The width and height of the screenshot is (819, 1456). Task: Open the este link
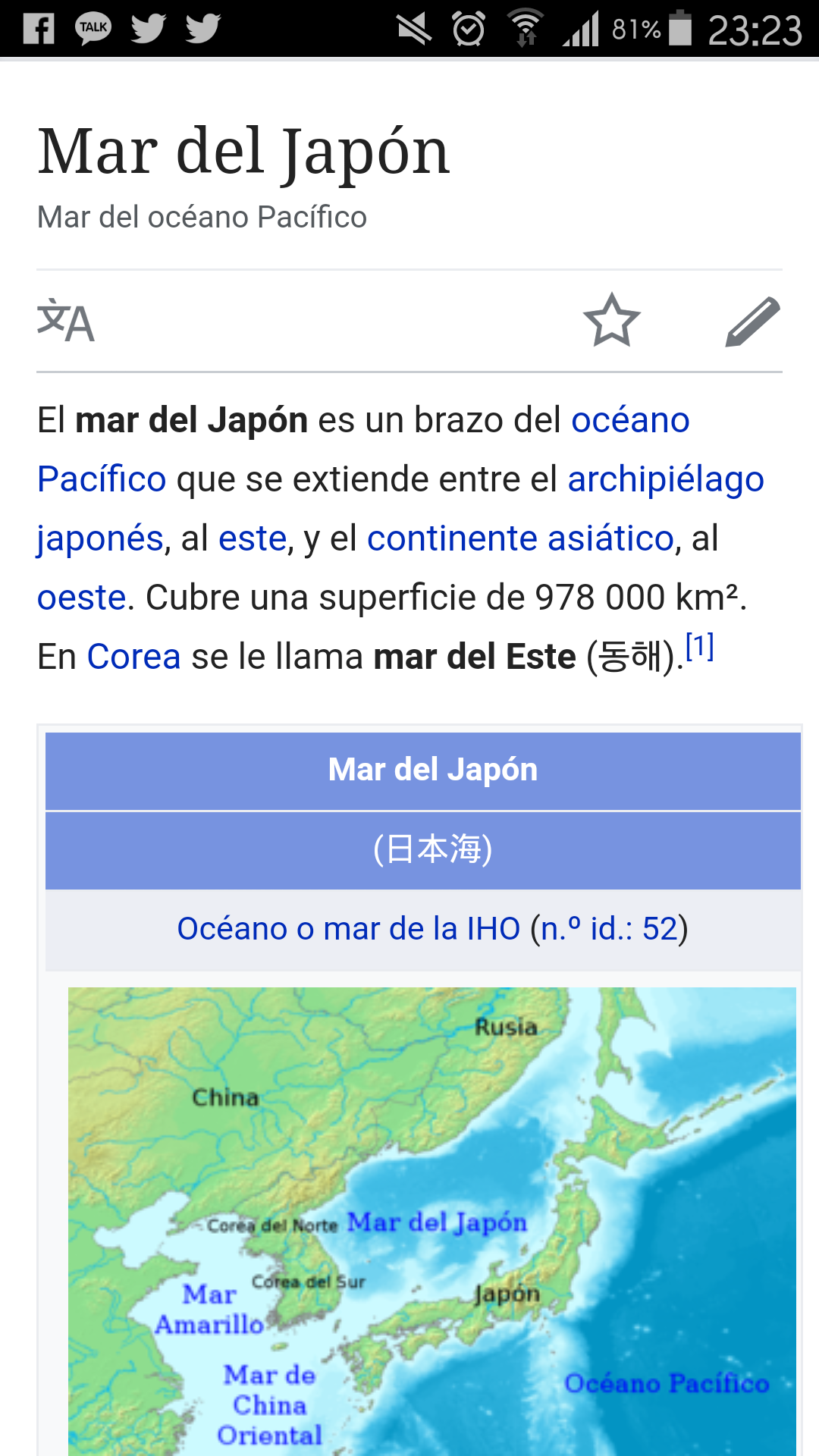point(253,539)
